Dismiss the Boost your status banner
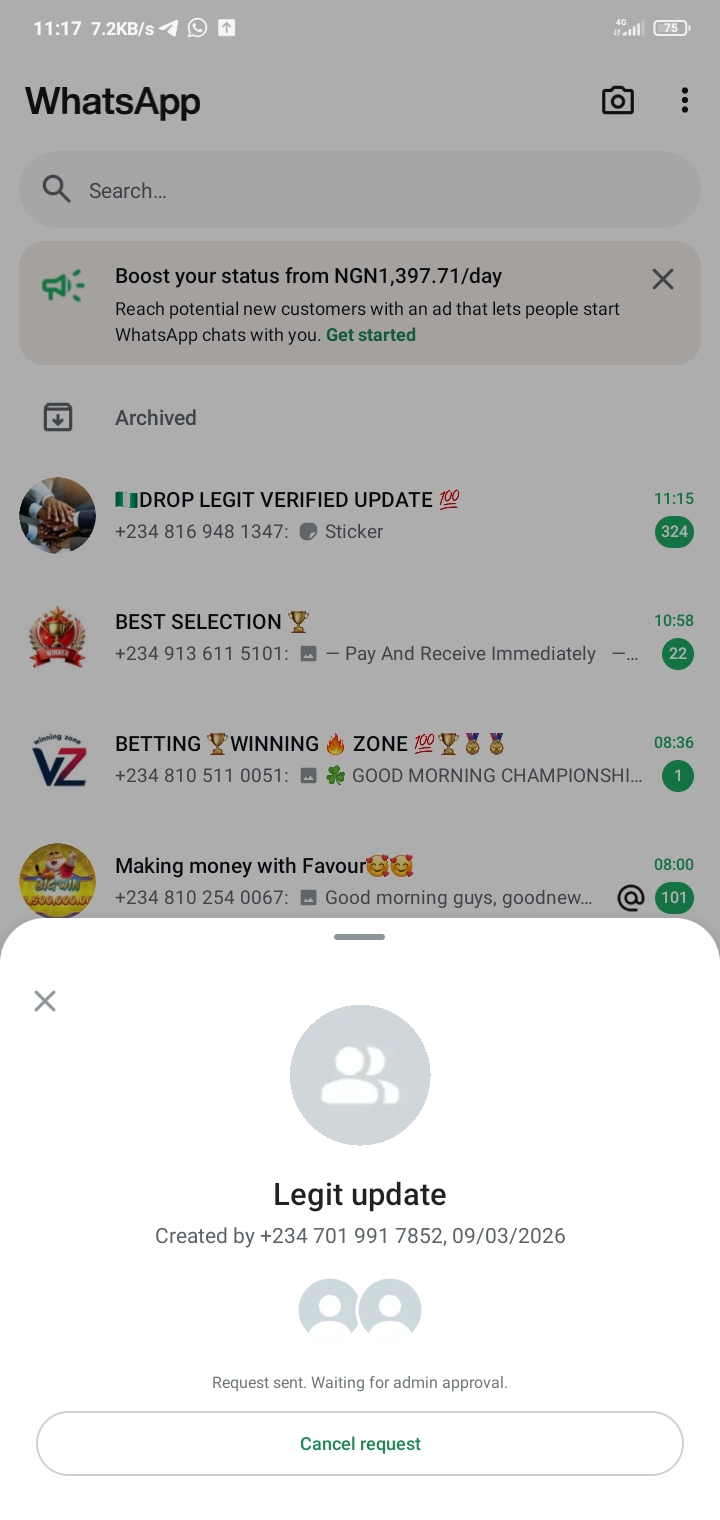The image size is (720, 1520). [663, 280]
